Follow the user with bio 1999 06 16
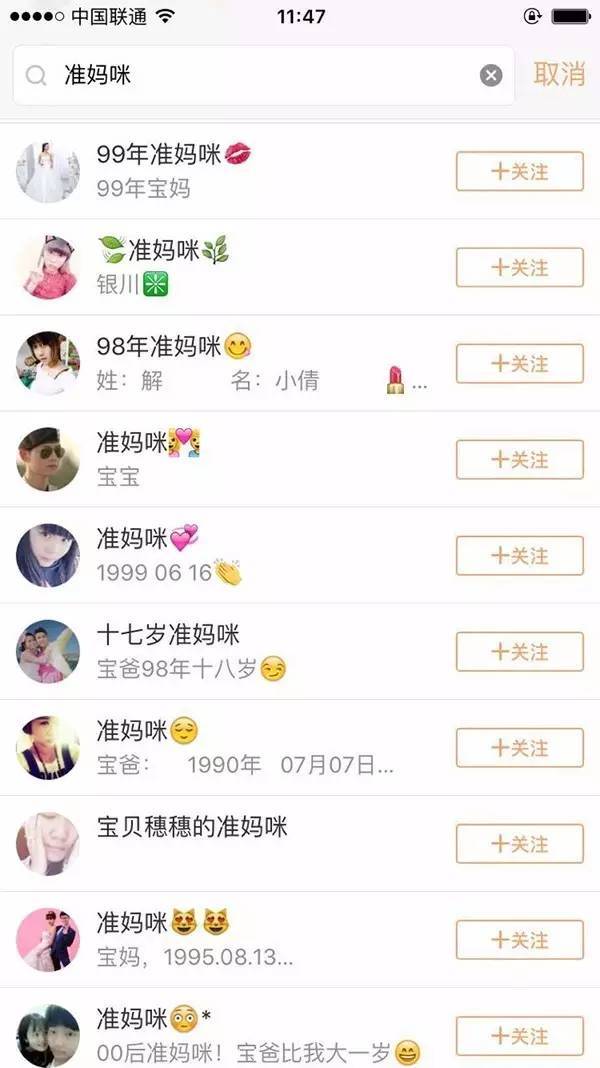The image size is (600, 1068). click(x=519, y=555)
